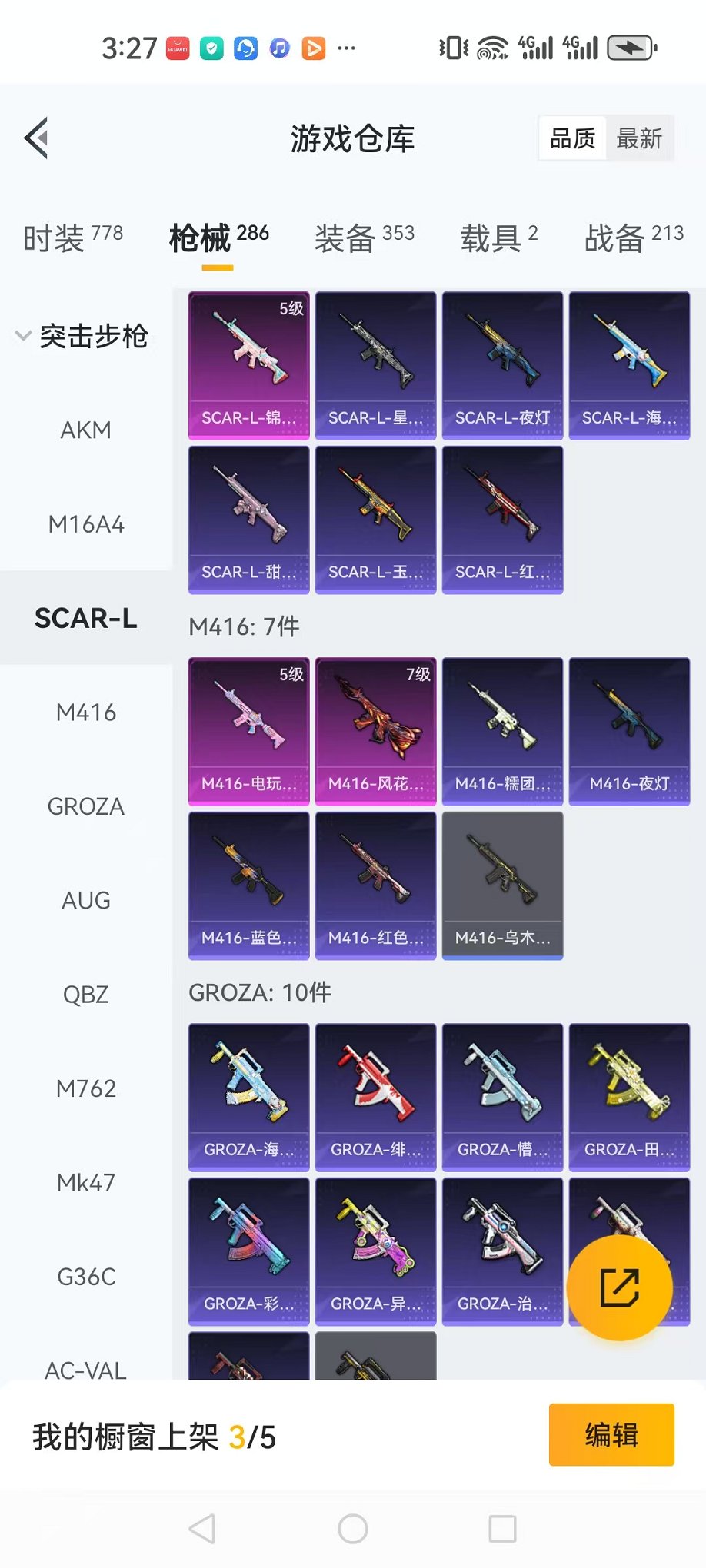706x1568 pixels.
Task: Open the GROZA-绯 red skin tile
Action: click(375, 1097)
